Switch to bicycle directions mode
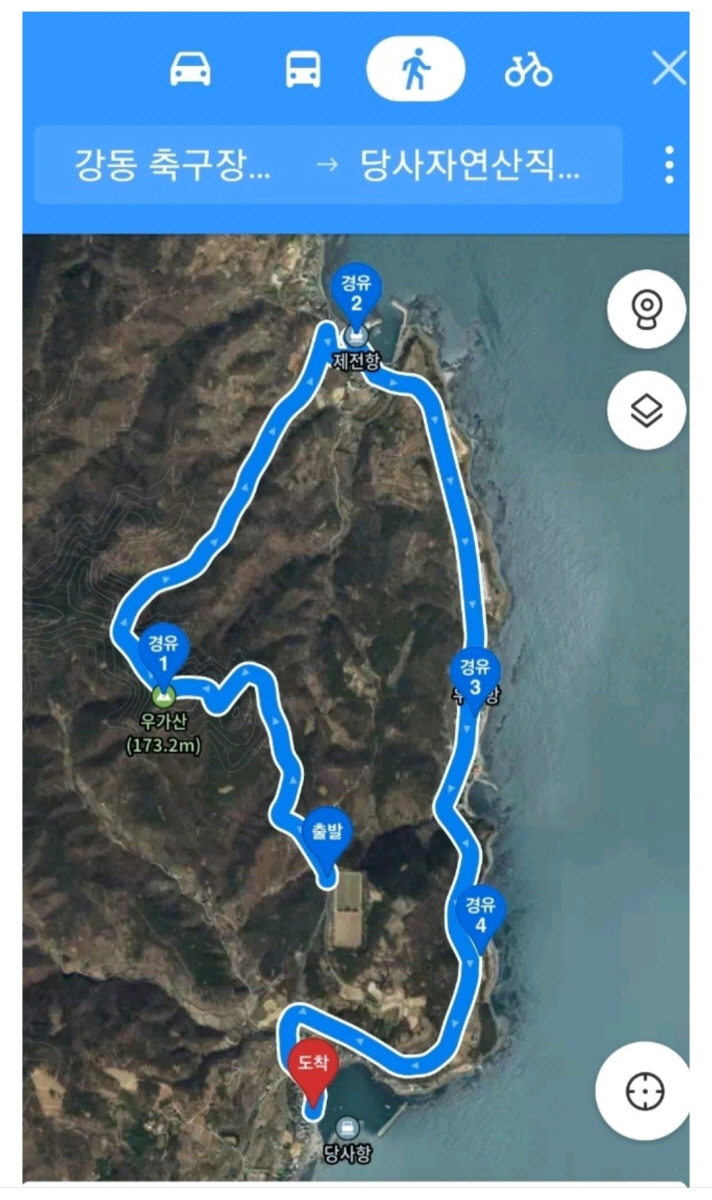 coord(528,70)
